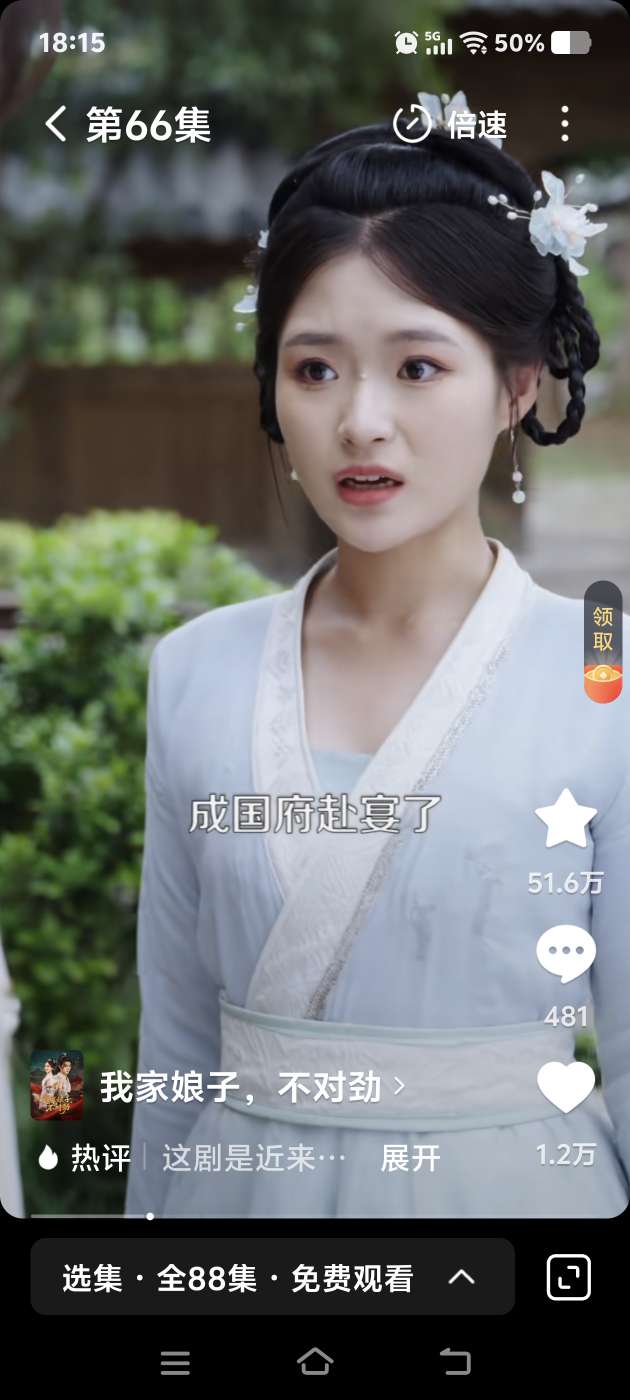Go to the system home screen
Viewport: 630px width, 1400px height.
pos(315,1361)
